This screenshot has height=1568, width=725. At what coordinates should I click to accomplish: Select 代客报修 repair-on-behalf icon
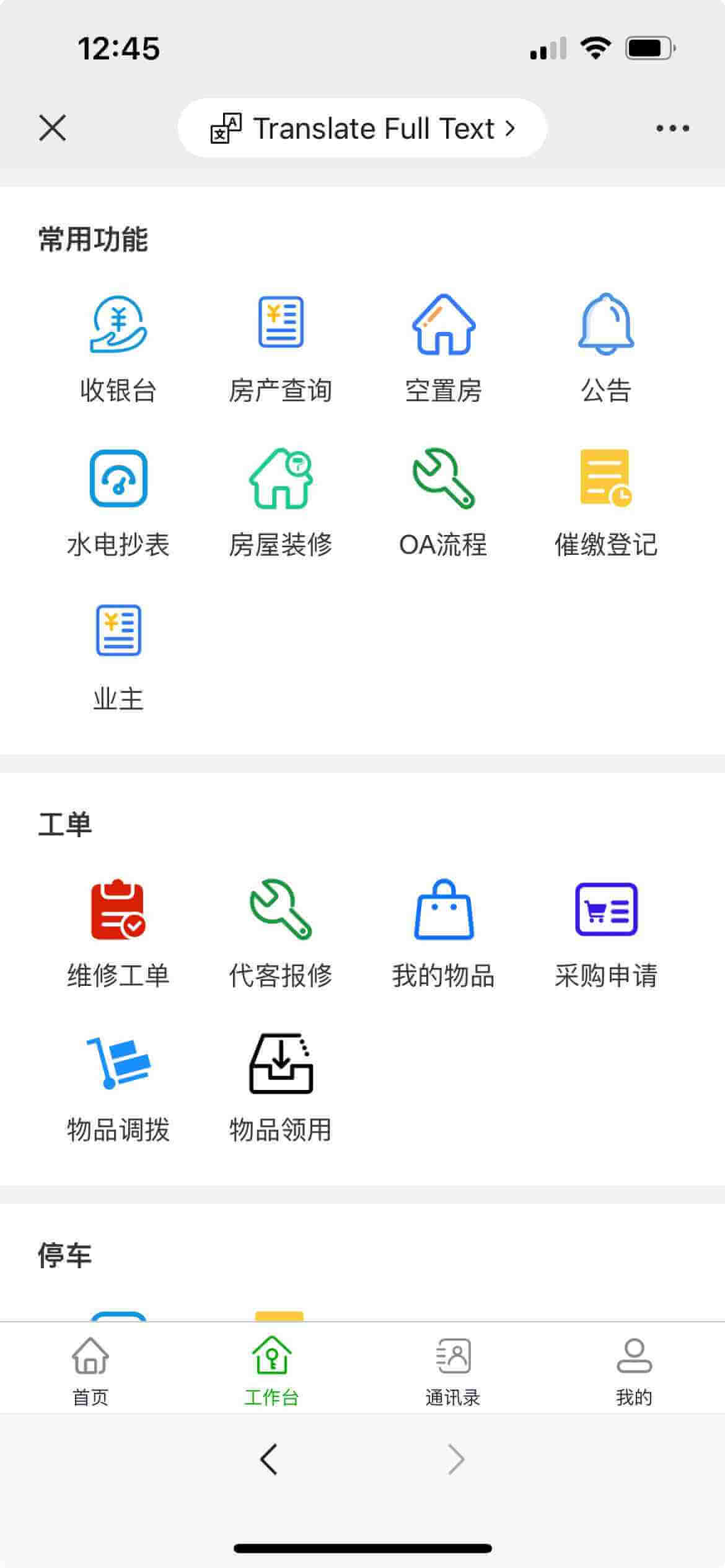coord(281,935)
